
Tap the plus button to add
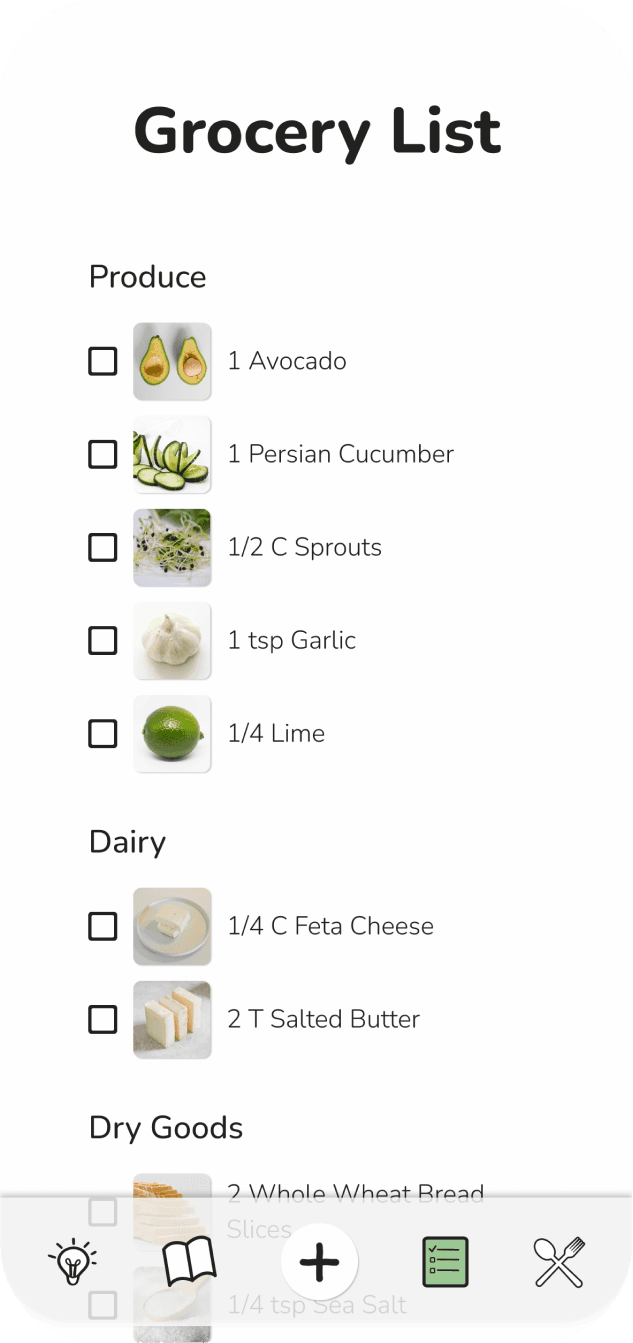(x=320, y=1262)
